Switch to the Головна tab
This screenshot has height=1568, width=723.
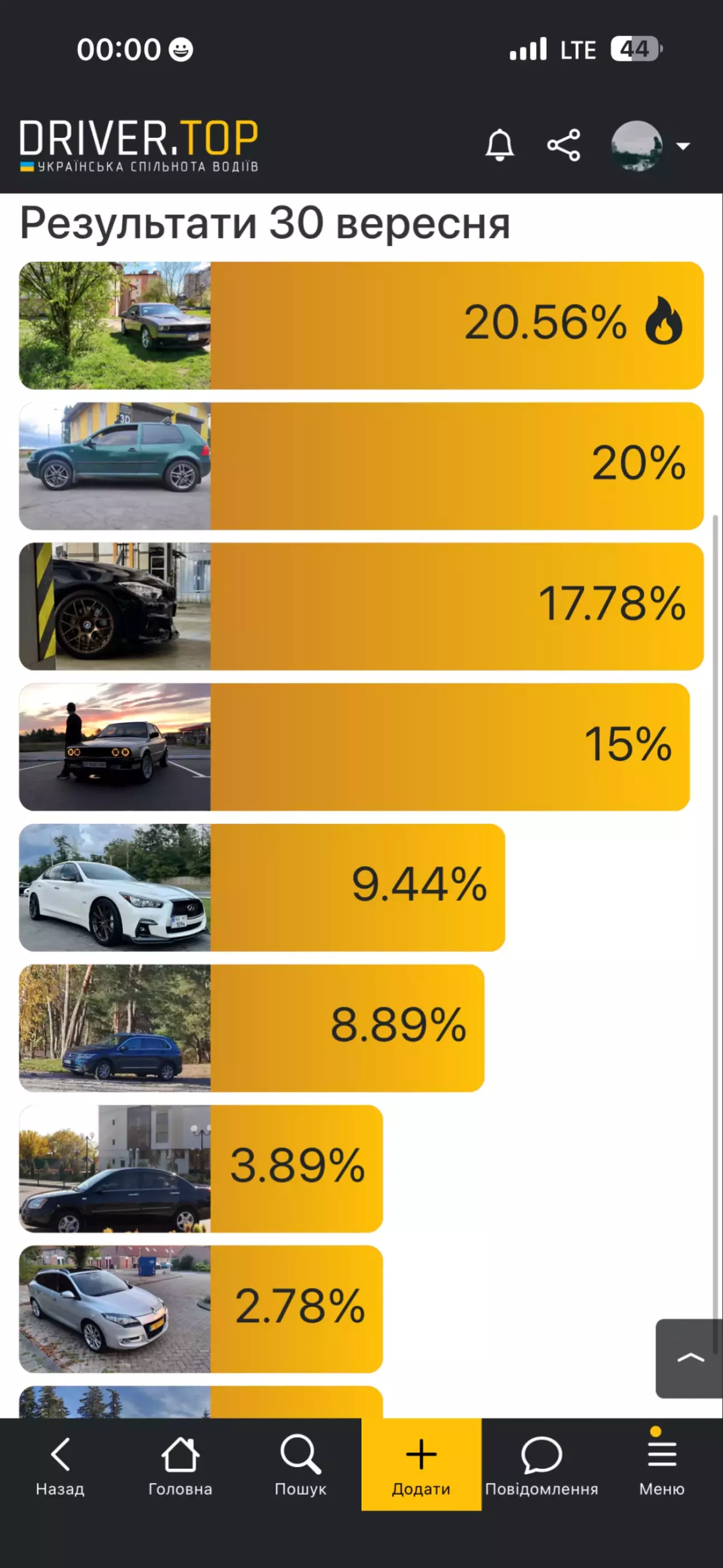pos(180,1466)
